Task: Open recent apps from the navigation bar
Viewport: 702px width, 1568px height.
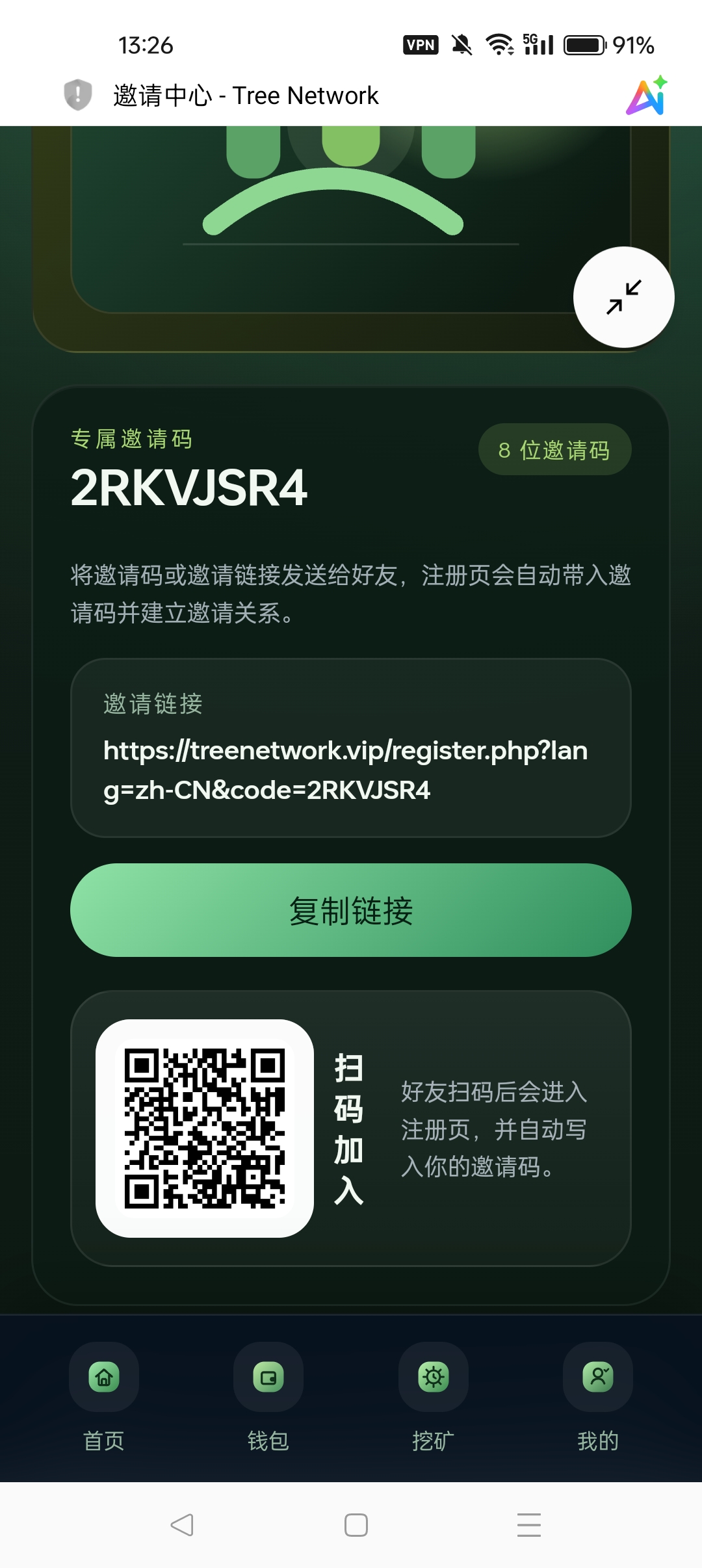Action: pos(528,1524)
